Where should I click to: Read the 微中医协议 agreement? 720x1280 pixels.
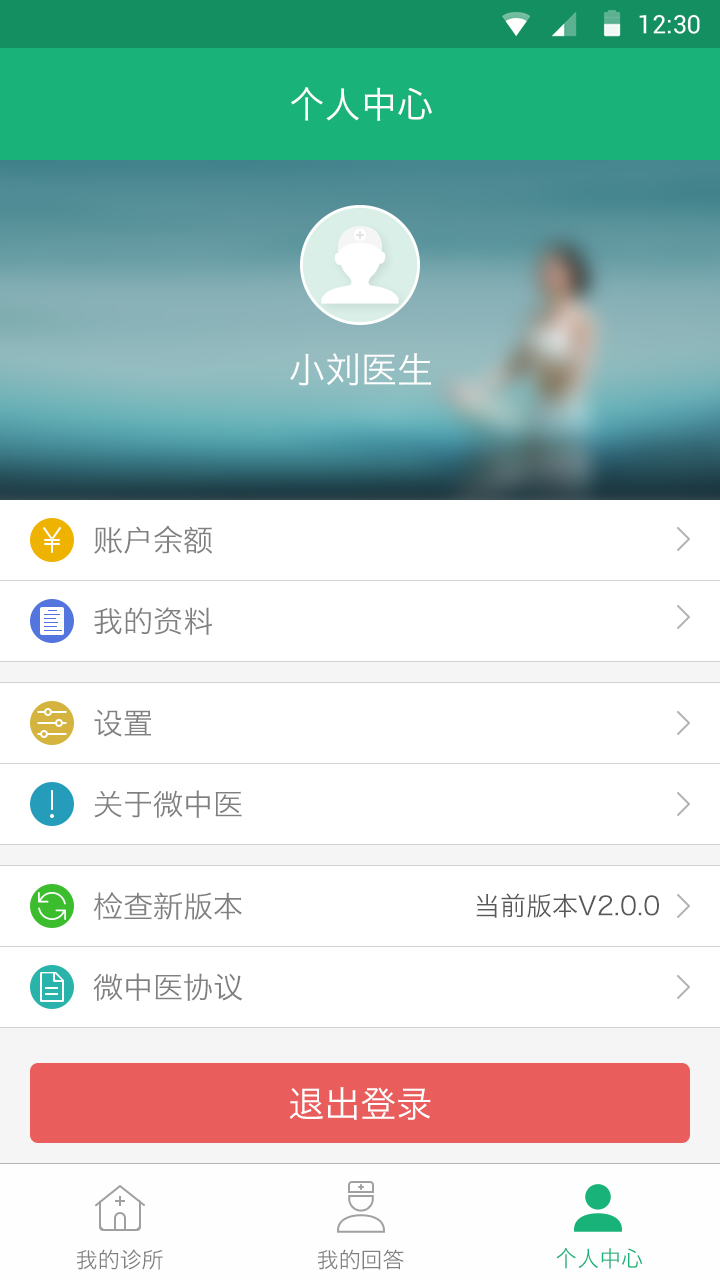[x=360, y=987]
